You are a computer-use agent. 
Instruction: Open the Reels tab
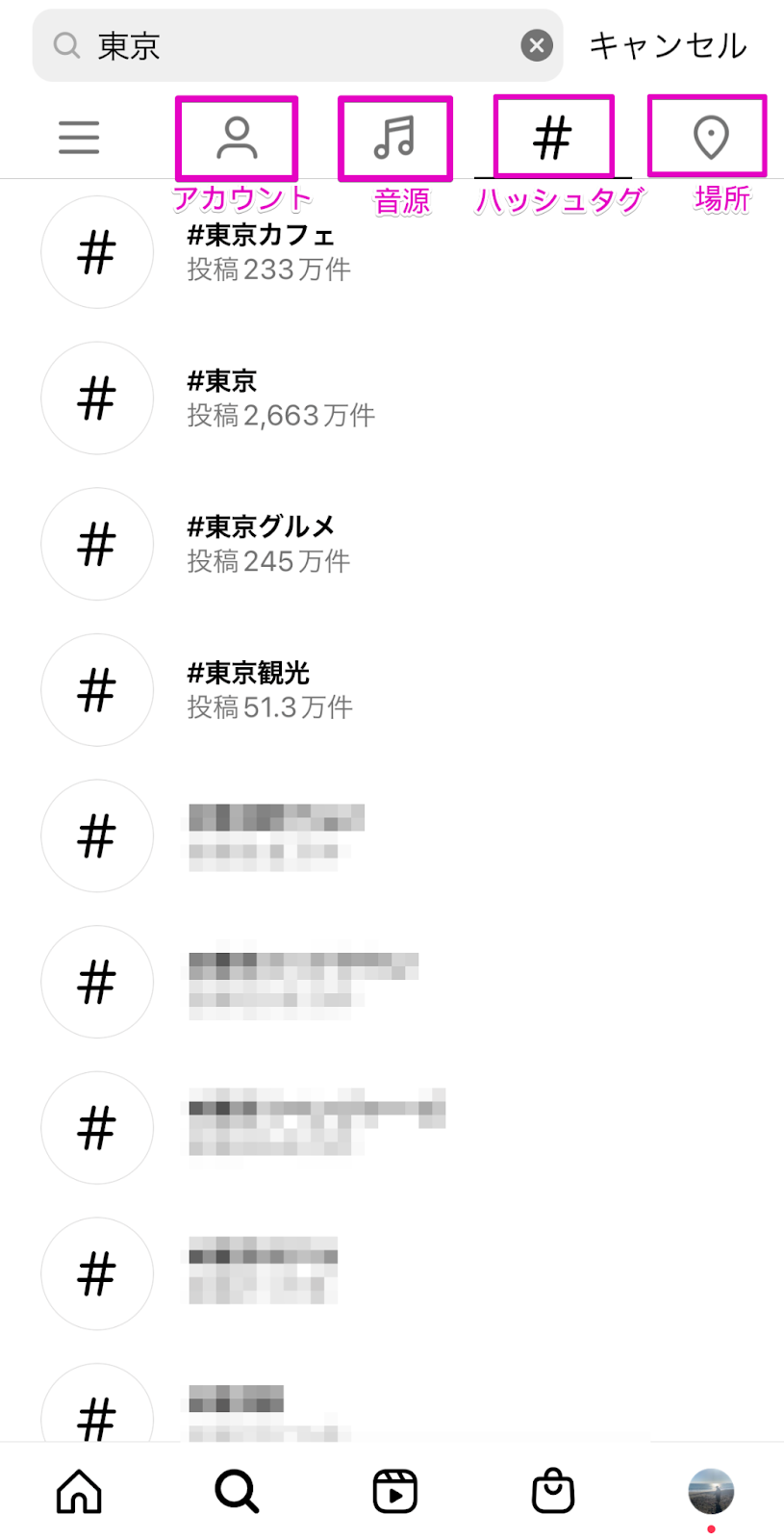(x=394, y=1492)
